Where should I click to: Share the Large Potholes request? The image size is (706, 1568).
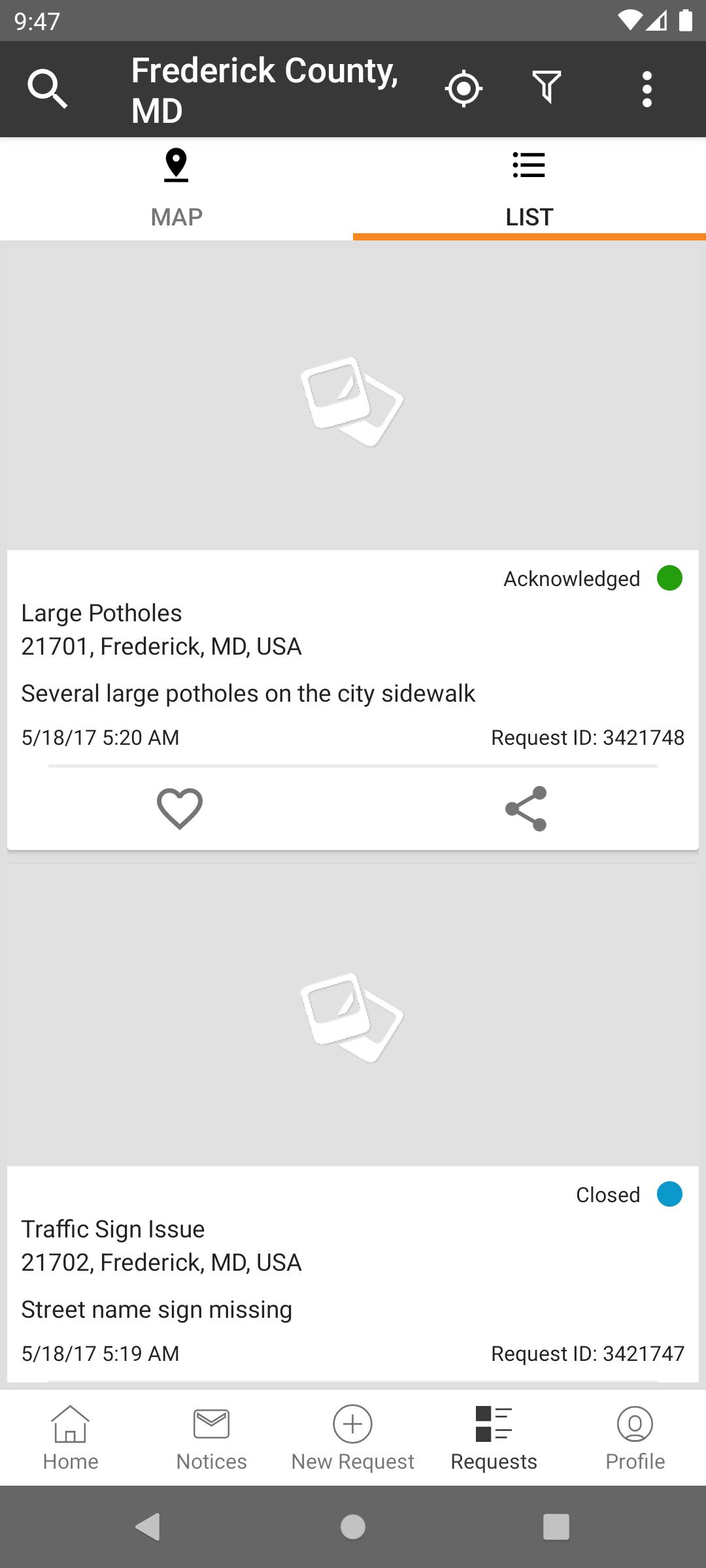click(526, 809)
